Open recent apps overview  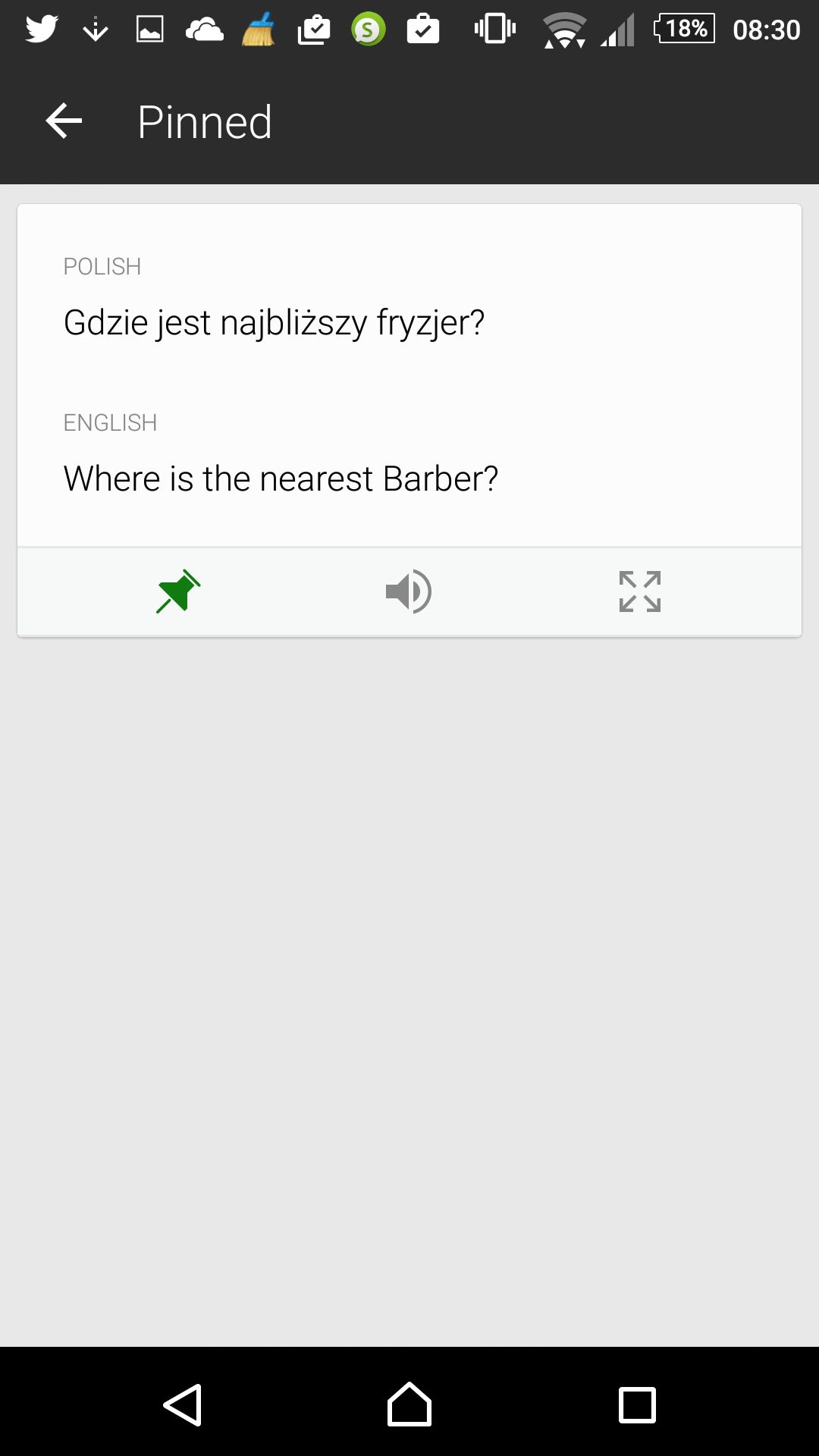pos(637,1405)
